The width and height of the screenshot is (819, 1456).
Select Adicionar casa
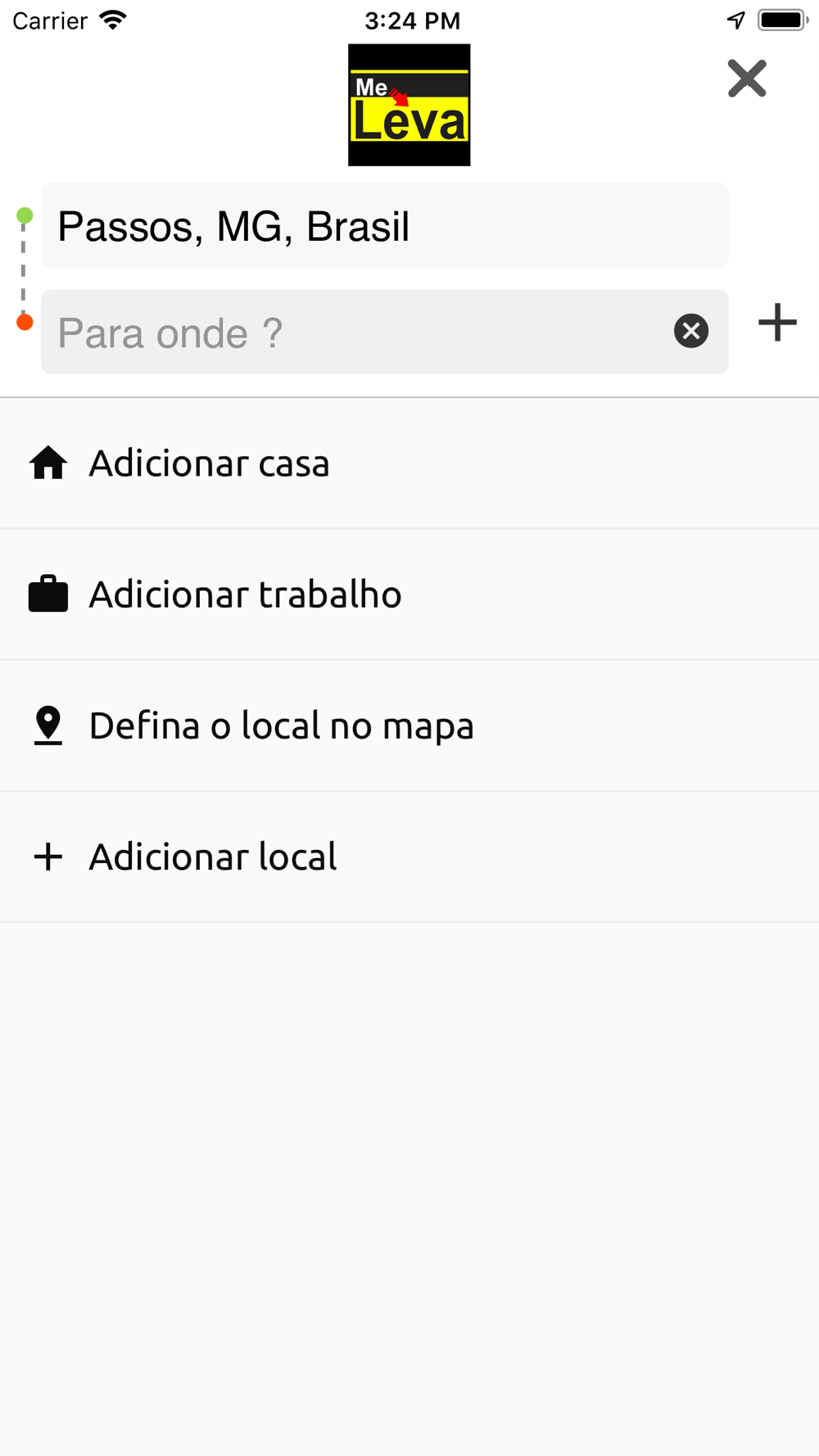pyautogui.click(x=409, y=463)
